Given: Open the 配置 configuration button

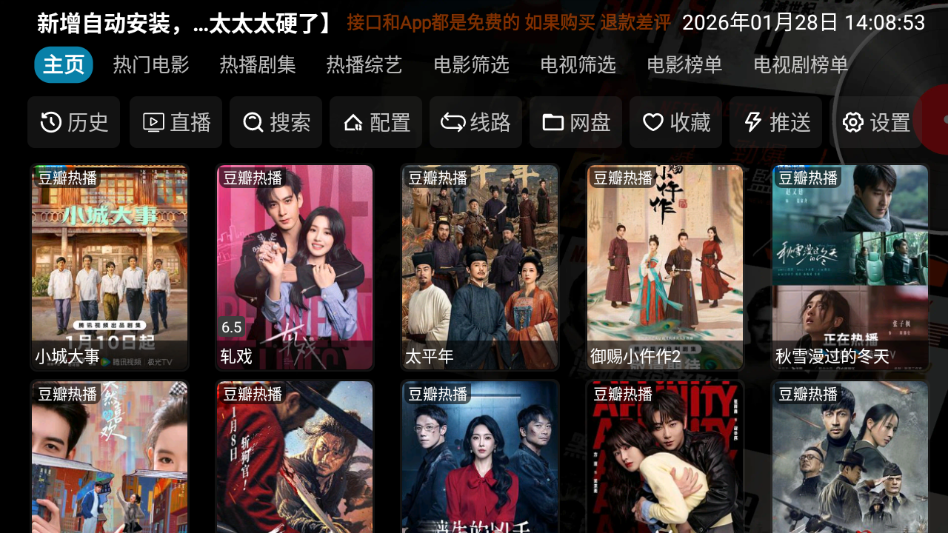Looking at the screenshot, I should [x=376, y=122].
